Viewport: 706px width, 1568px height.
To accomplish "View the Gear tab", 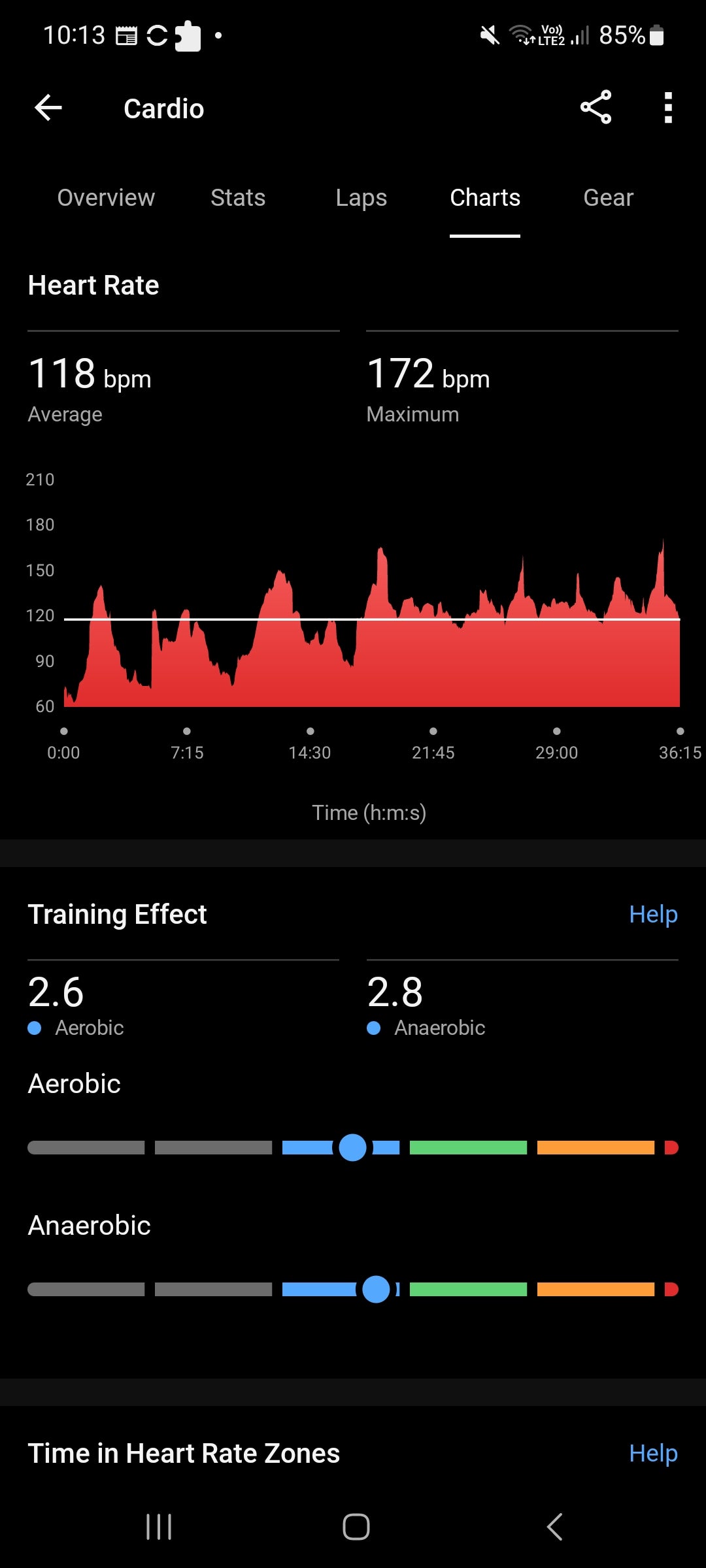I will coord(608,198).
